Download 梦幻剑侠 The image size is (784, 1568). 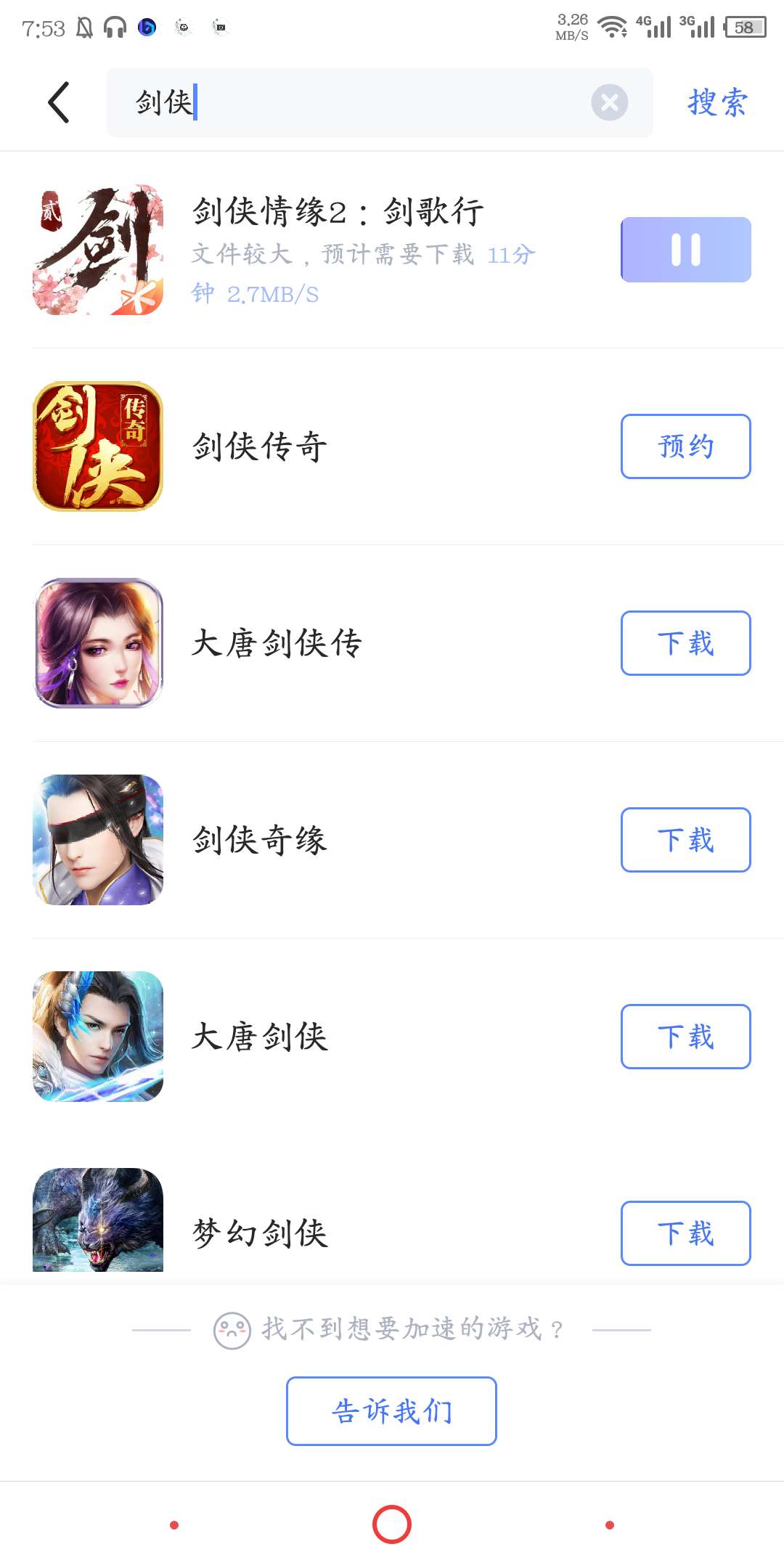685,1233
